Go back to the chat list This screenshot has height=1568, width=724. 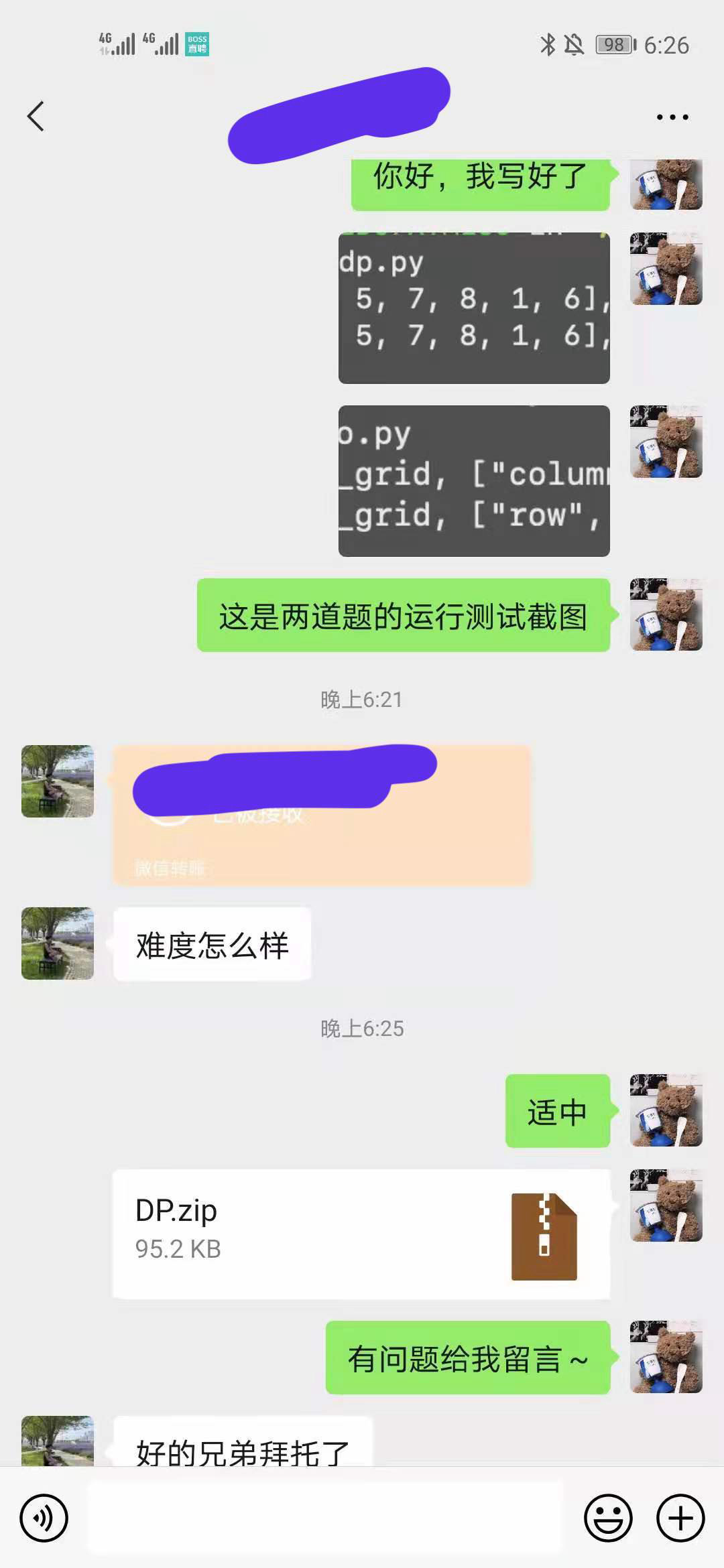[36, 117]
